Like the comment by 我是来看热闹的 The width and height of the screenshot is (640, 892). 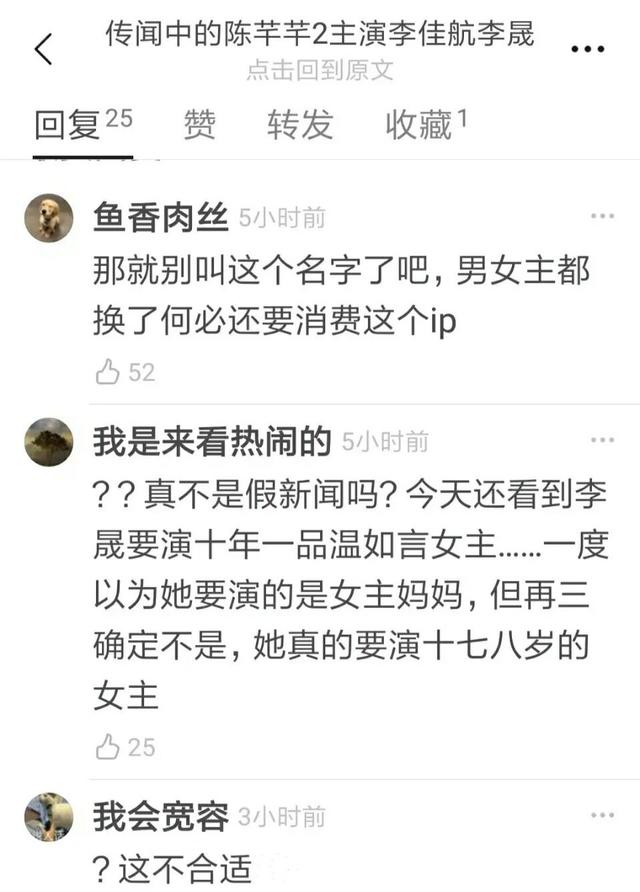108,746
